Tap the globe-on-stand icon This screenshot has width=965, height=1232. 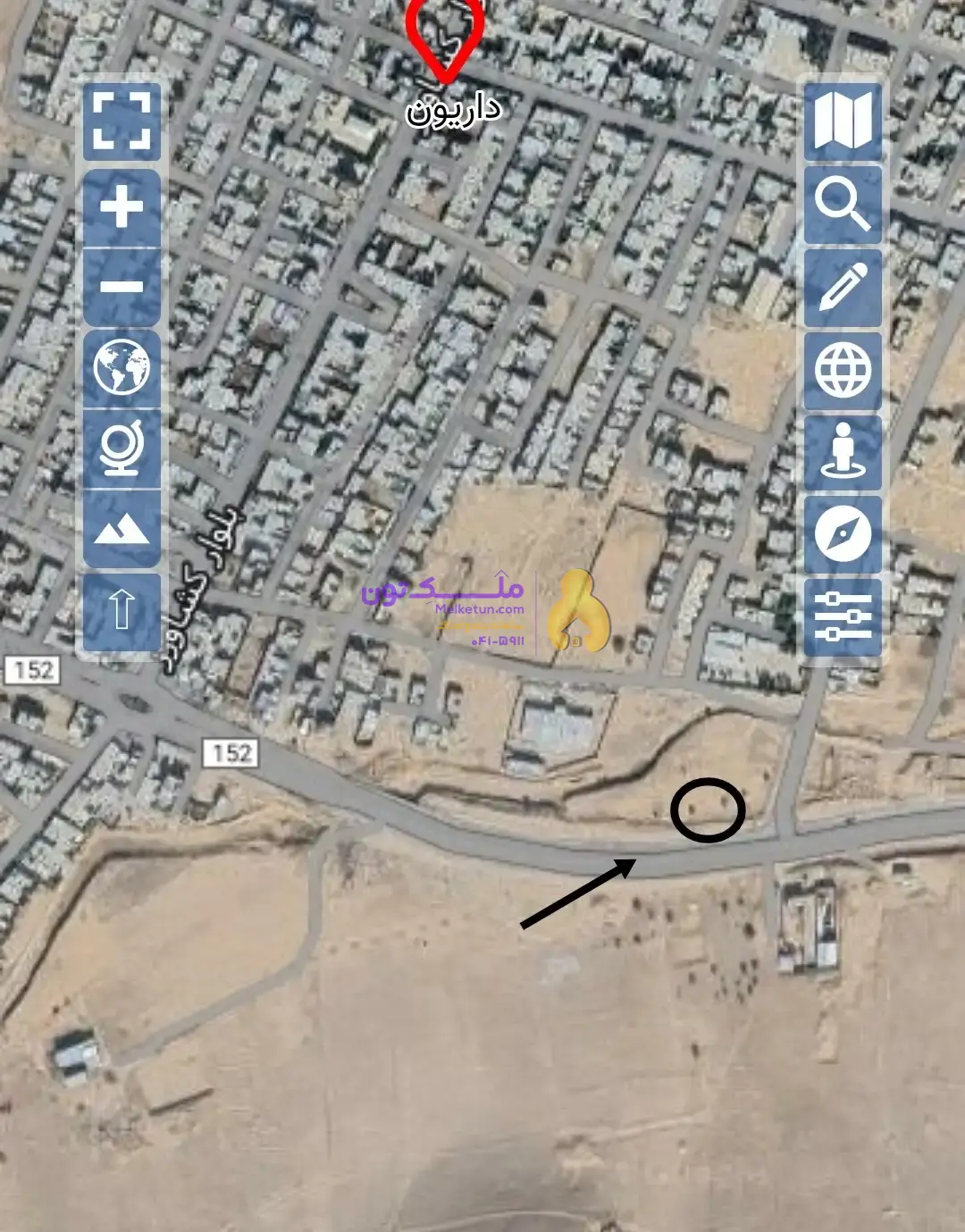point(122,448)
